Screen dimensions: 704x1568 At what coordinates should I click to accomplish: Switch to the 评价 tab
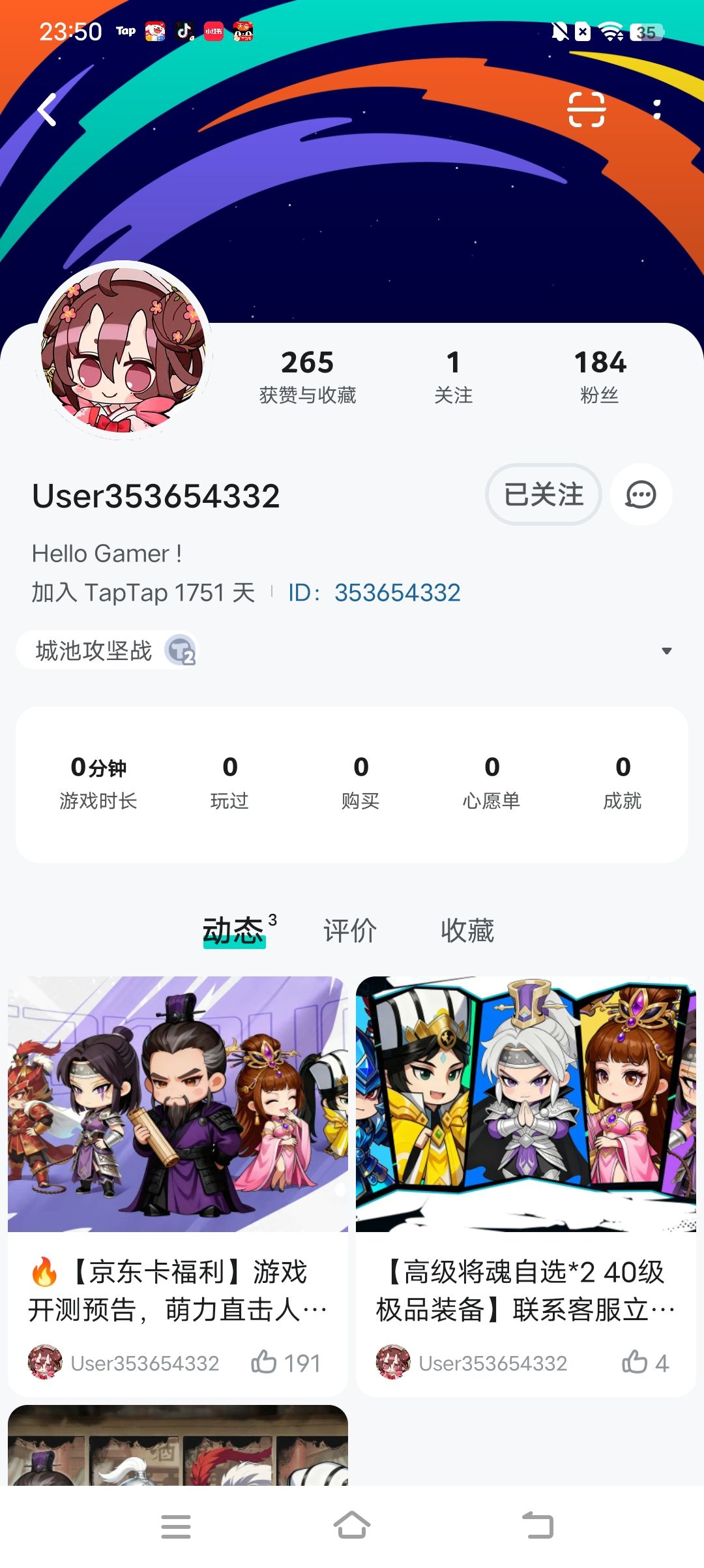(350, 930)
